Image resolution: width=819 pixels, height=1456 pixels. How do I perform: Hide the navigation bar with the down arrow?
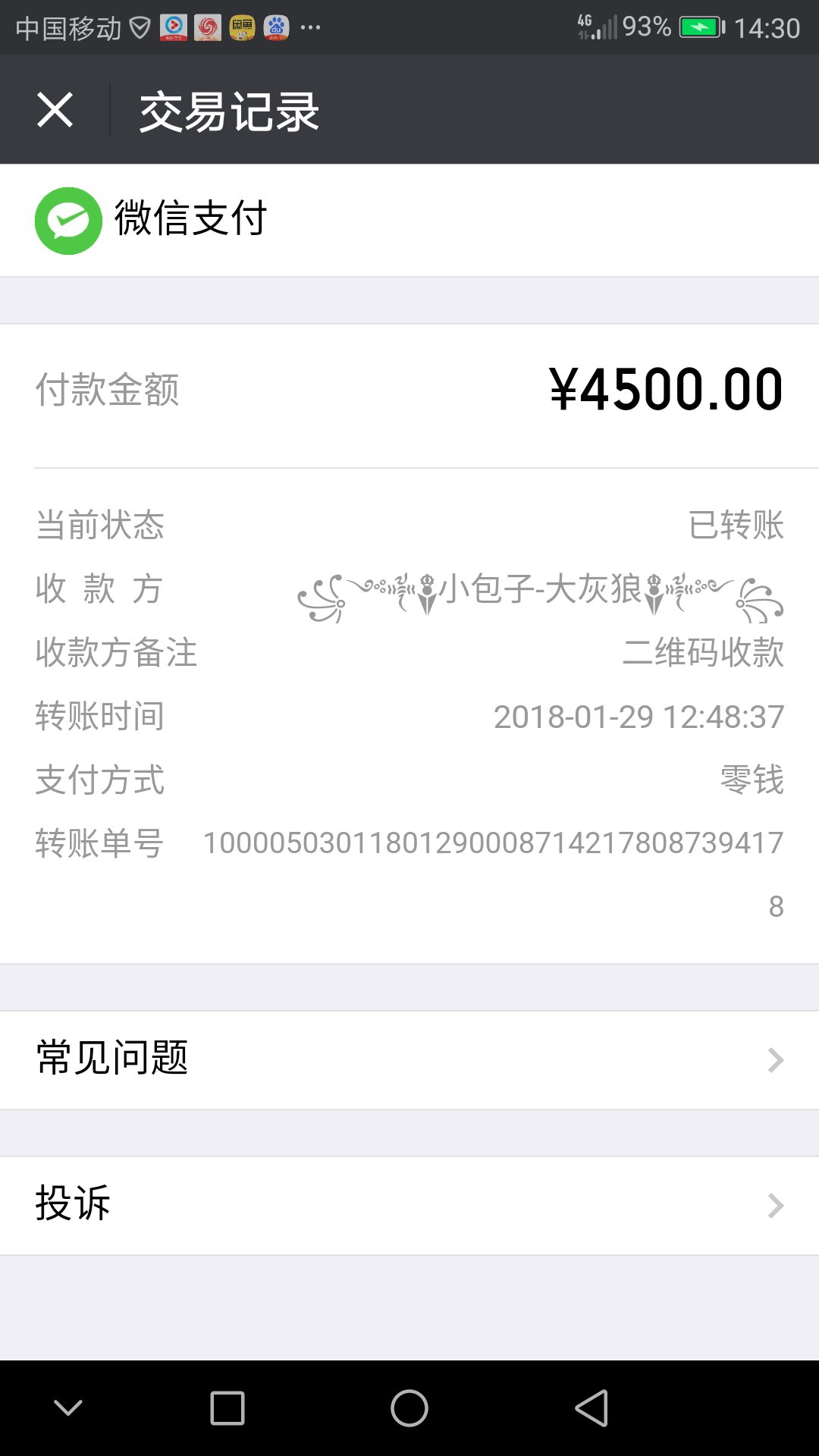(68, 1408)
